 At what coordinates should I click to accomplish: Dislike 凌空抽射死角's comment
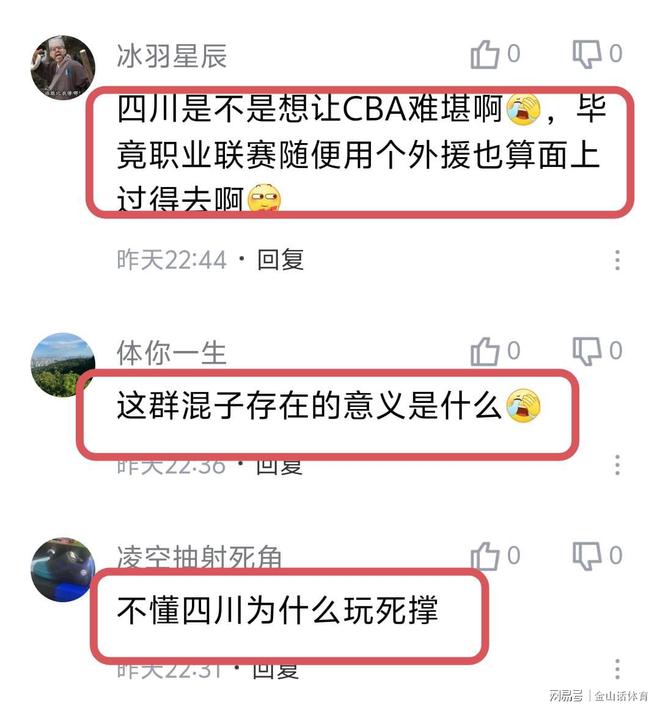click(587, 556)
